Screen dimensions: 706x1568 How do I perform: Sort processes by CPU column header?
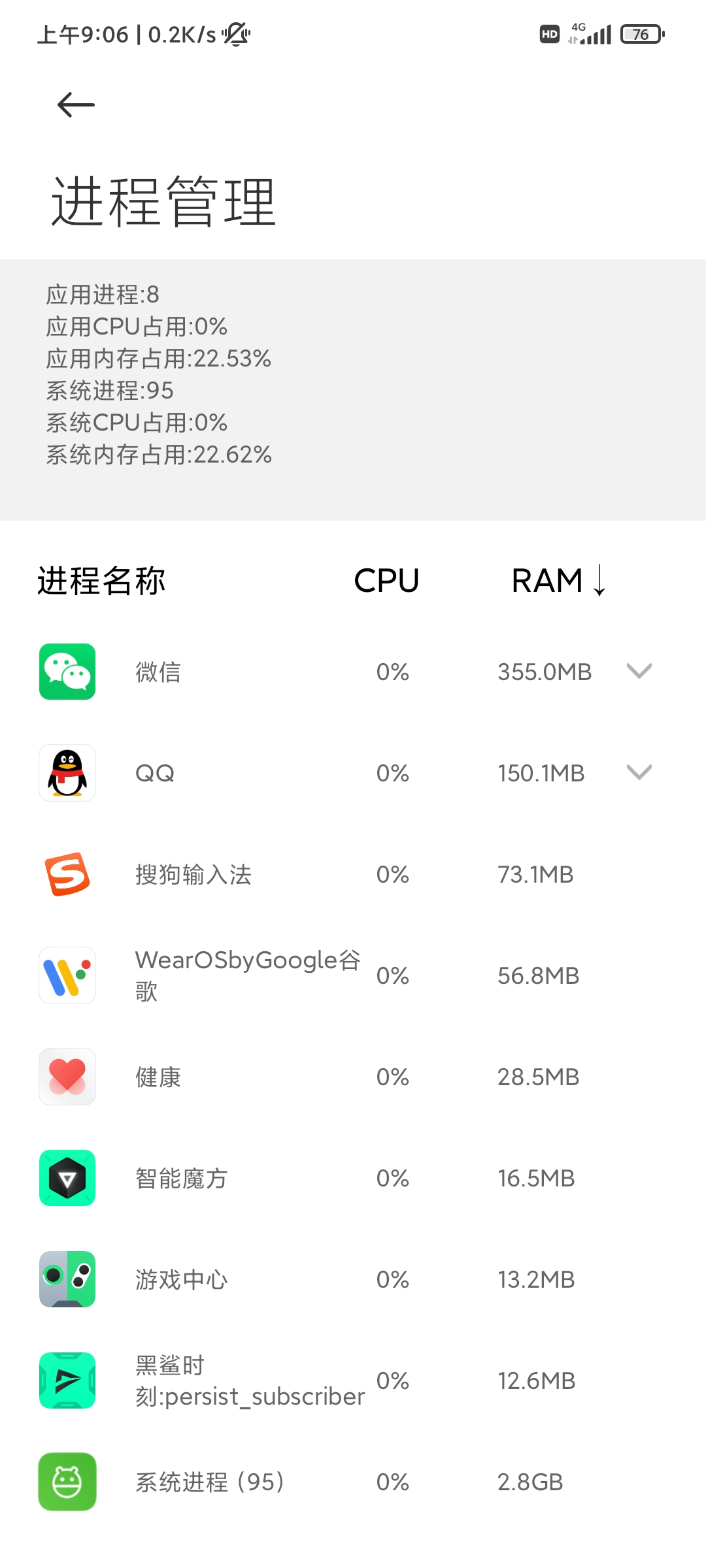point(386,580)
